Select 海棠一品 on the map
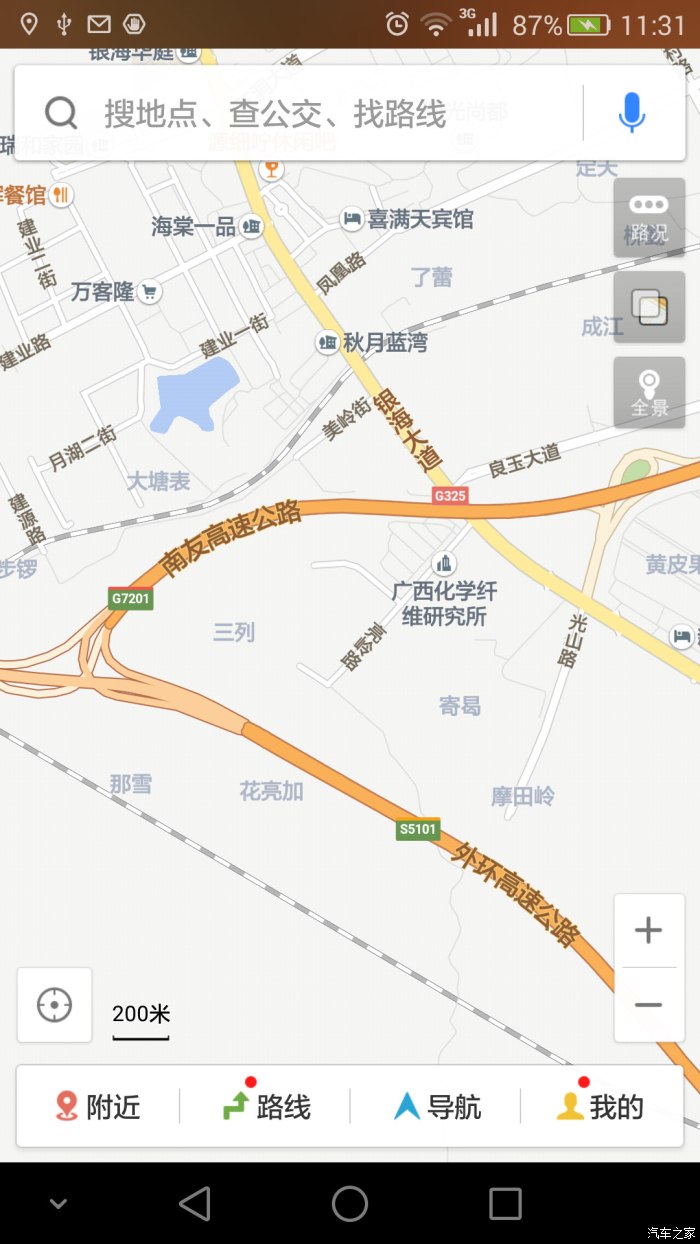This screenshot has height=1244, width=700. (252, 227)
